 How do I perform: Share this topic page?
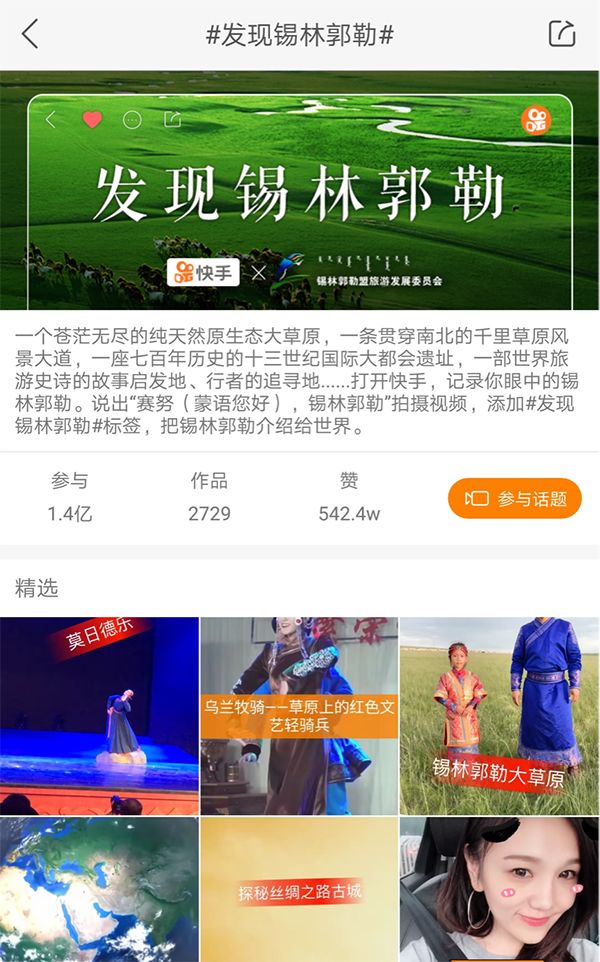[562, 34]
